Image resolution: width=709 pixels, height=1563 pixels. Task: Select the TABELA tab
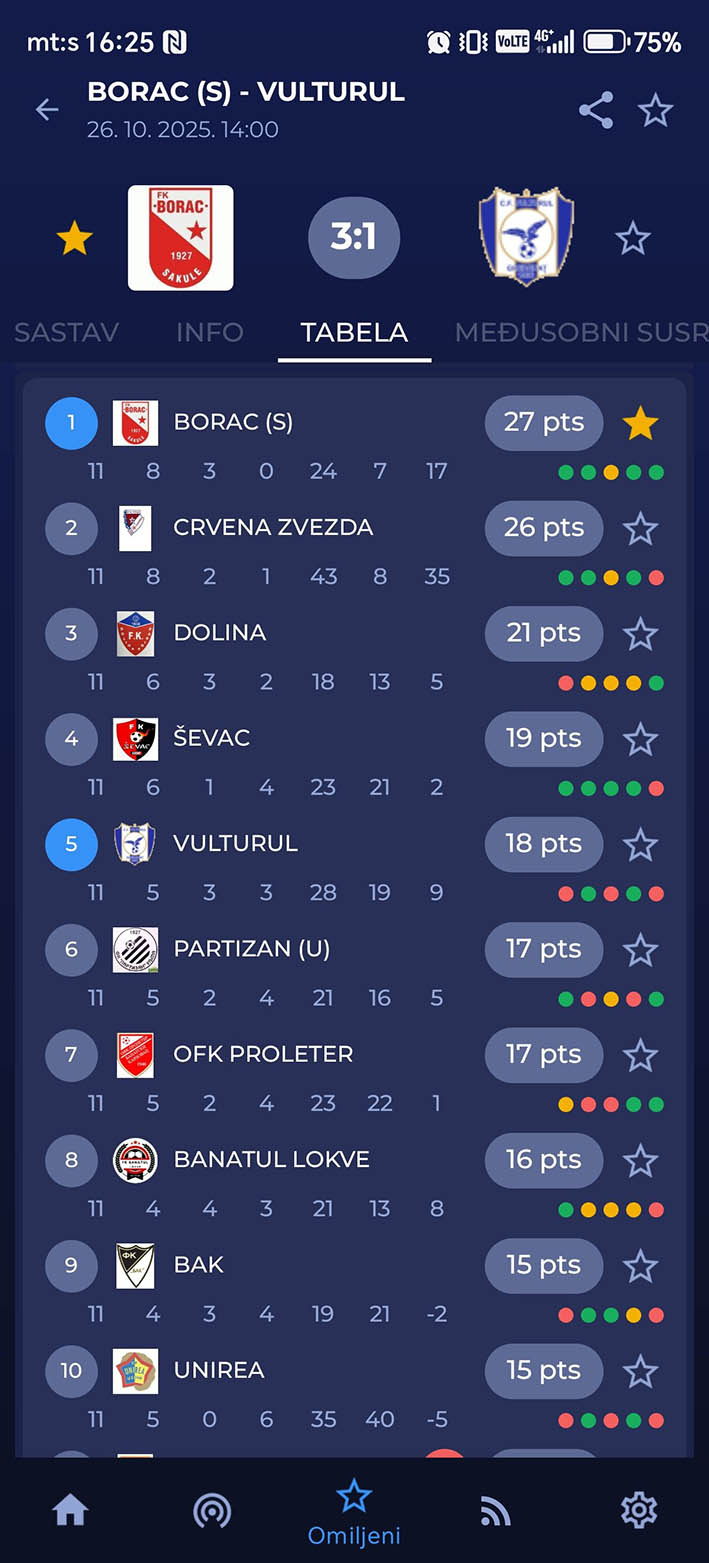(354, 332)
